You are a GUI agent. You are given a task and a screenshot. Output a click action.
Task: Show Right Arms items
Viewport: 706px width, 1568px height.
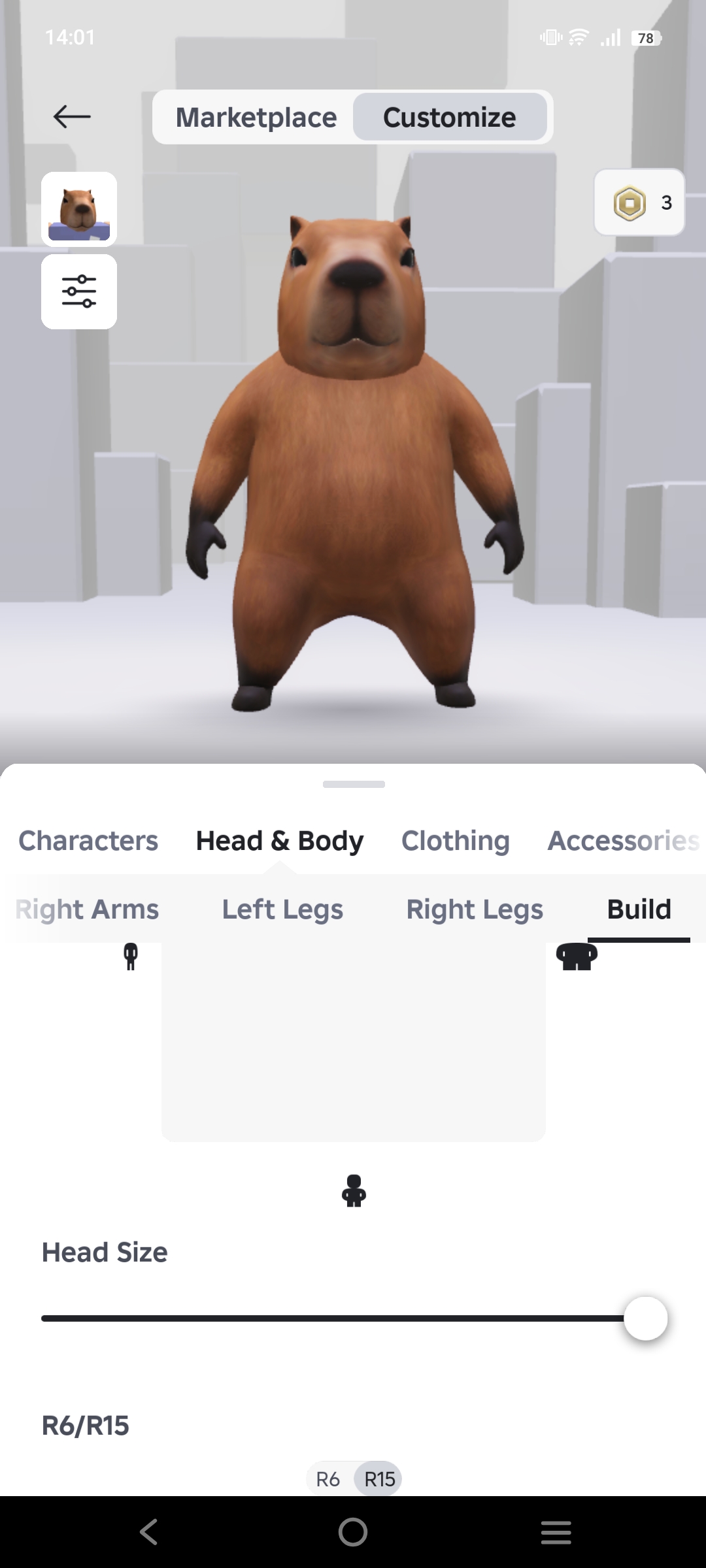click(88, 909)
